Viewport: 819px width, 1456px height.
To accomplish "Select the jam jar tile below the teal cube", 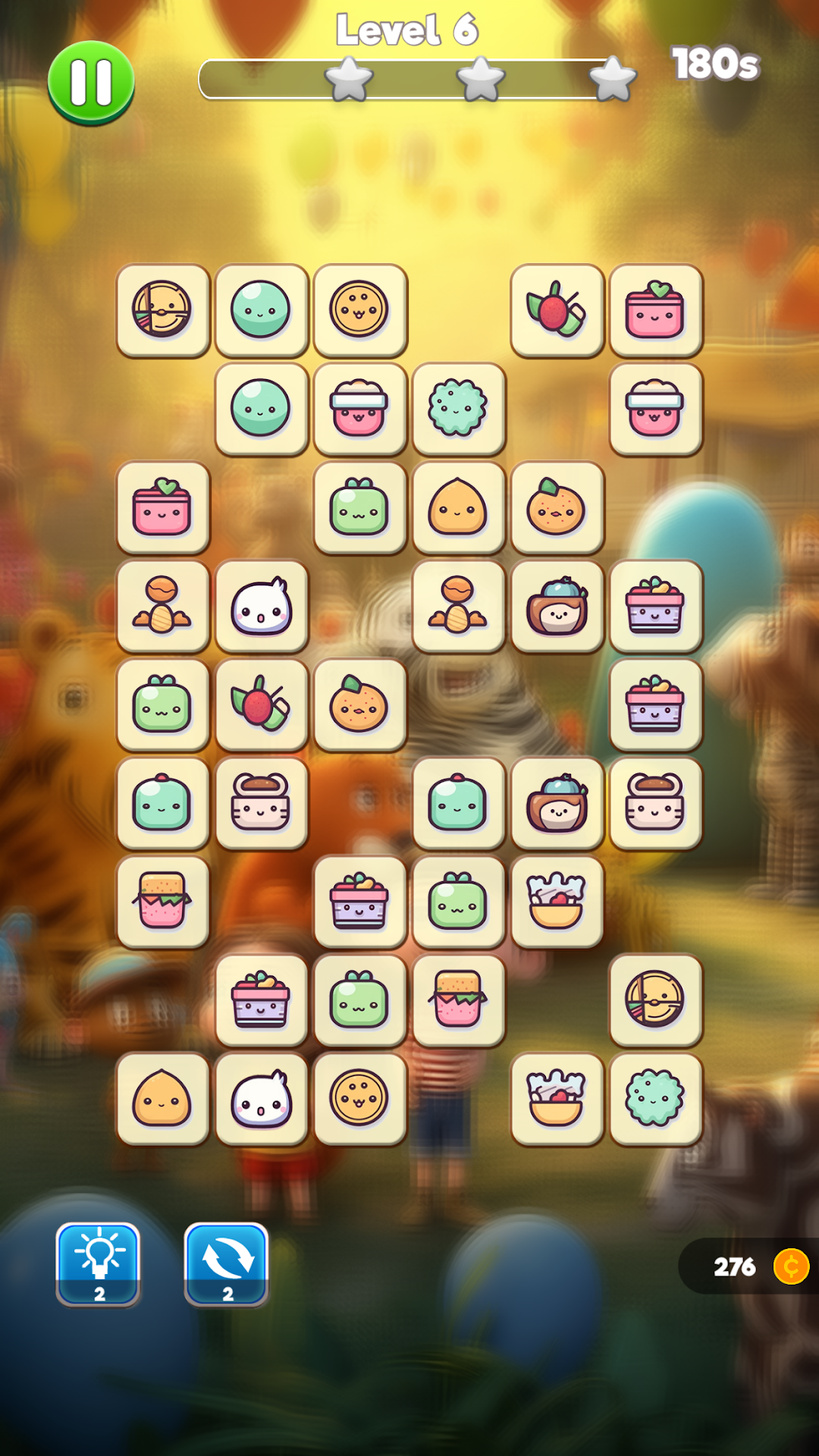I will [163, 902].
